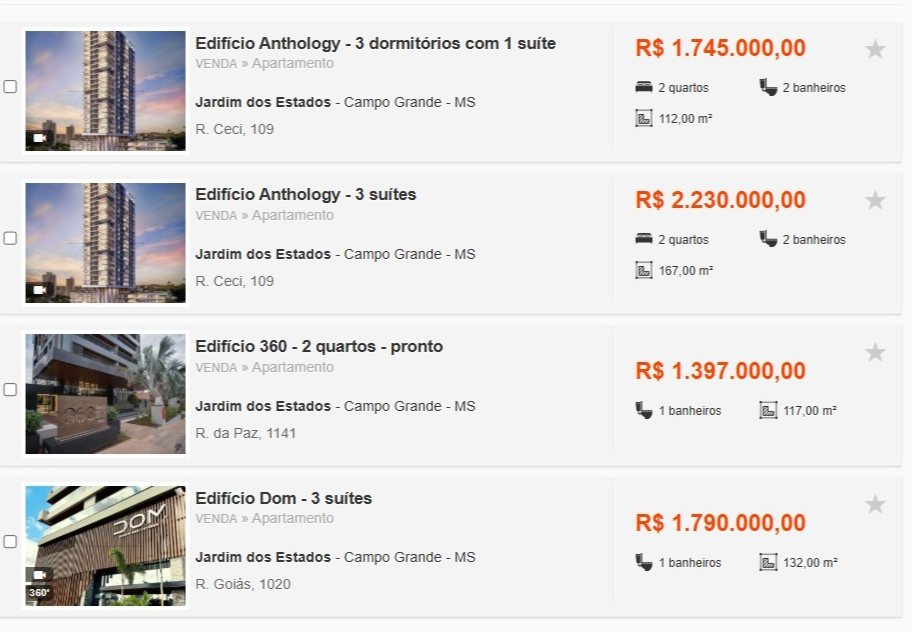Tick the checkbox beside Edifício 360 listing
The width and height of the screenshot is (912, 632).
pyautogui.click(x=10, y=390)
